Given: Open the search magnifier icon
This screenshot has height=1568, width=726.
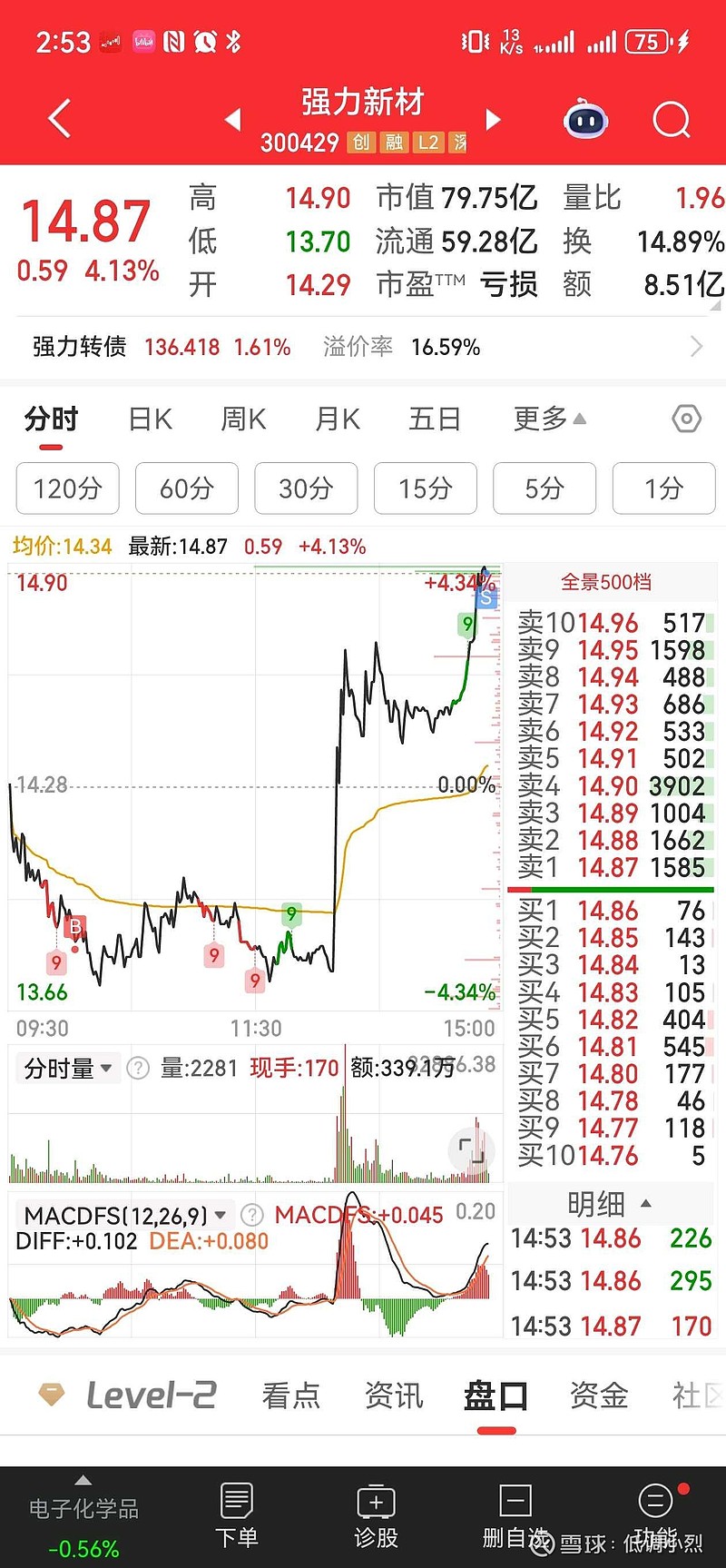Looking at the screenshot, I should (672, 119).
